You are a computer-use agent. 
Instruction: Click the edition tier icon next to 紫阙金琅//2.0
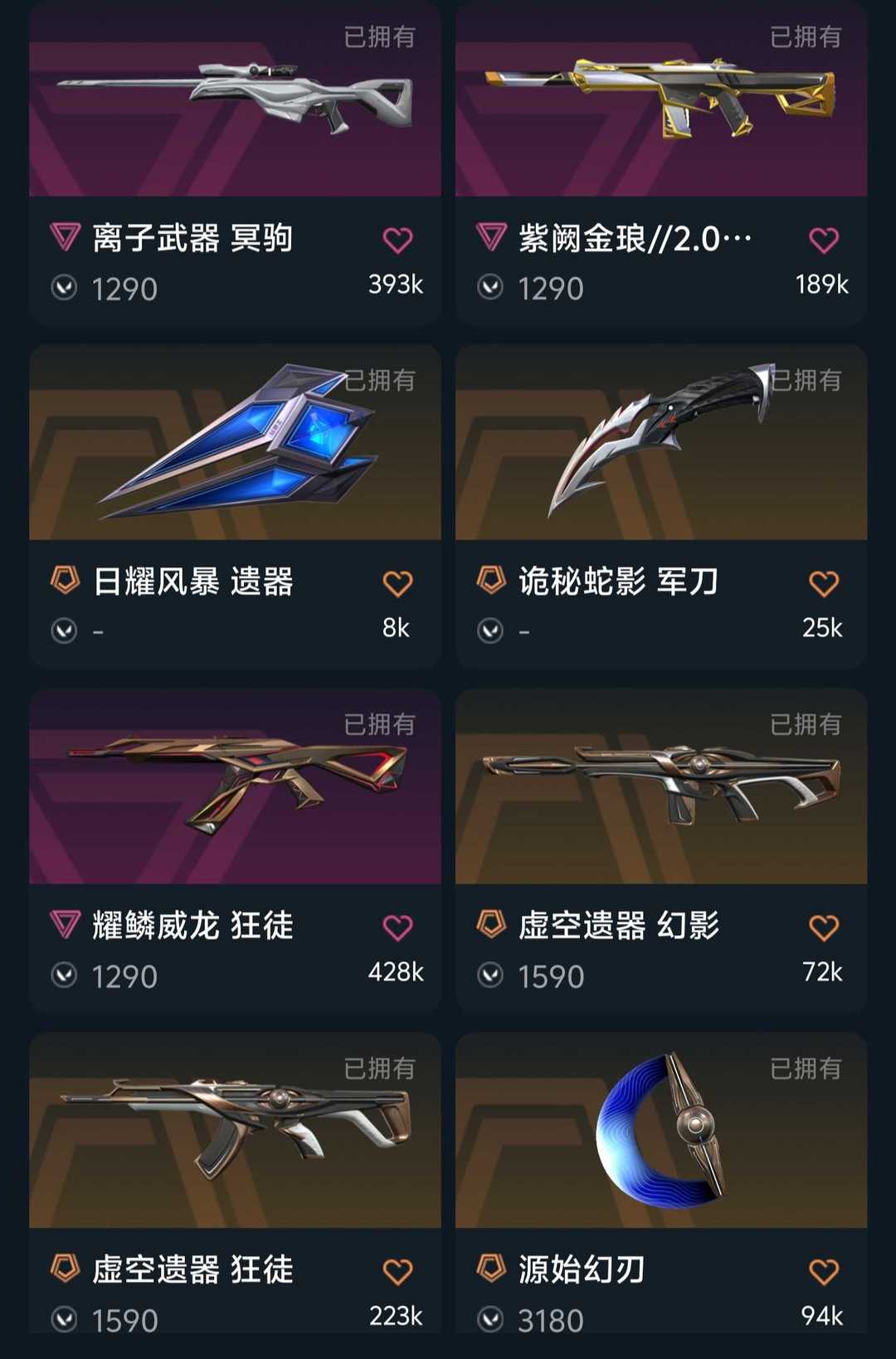tap(491, 238)
